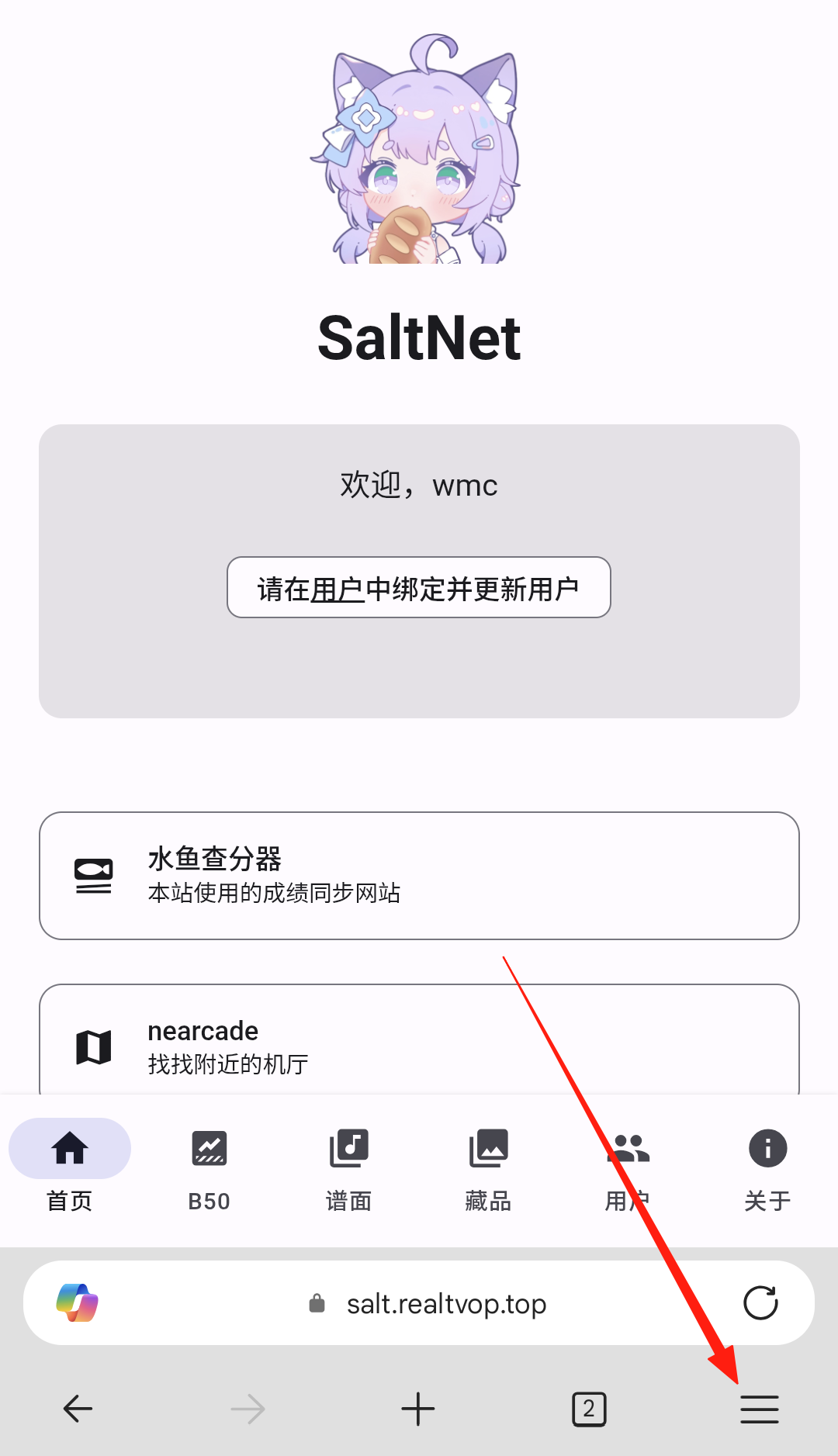Open the nearcade arcade finder card

(419, 1043)
